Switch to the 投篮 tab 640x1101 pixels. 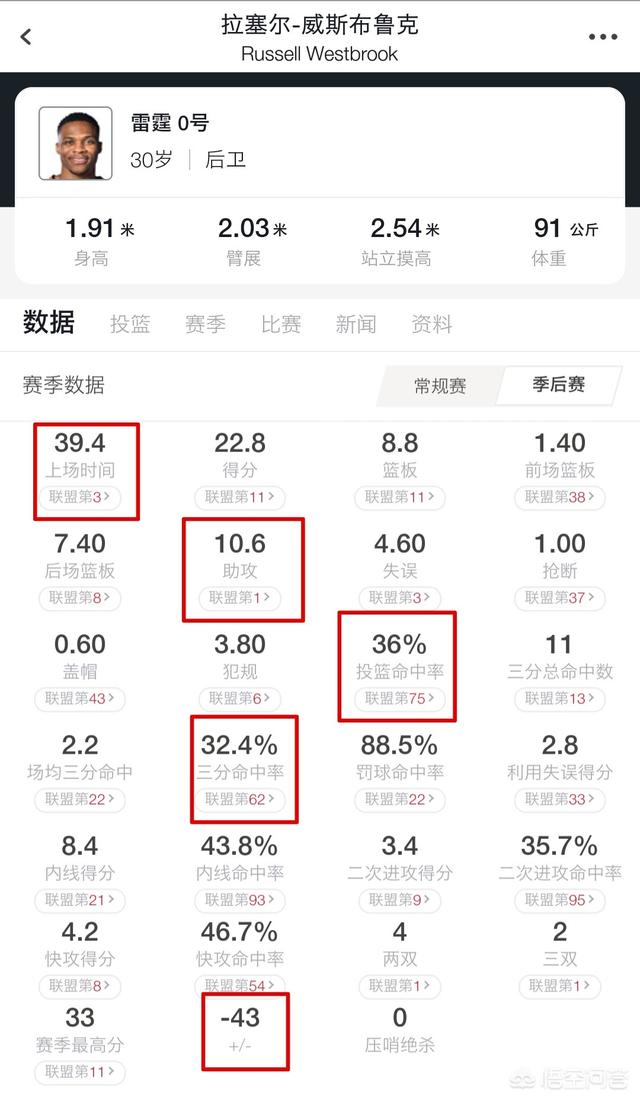point(130,324)
